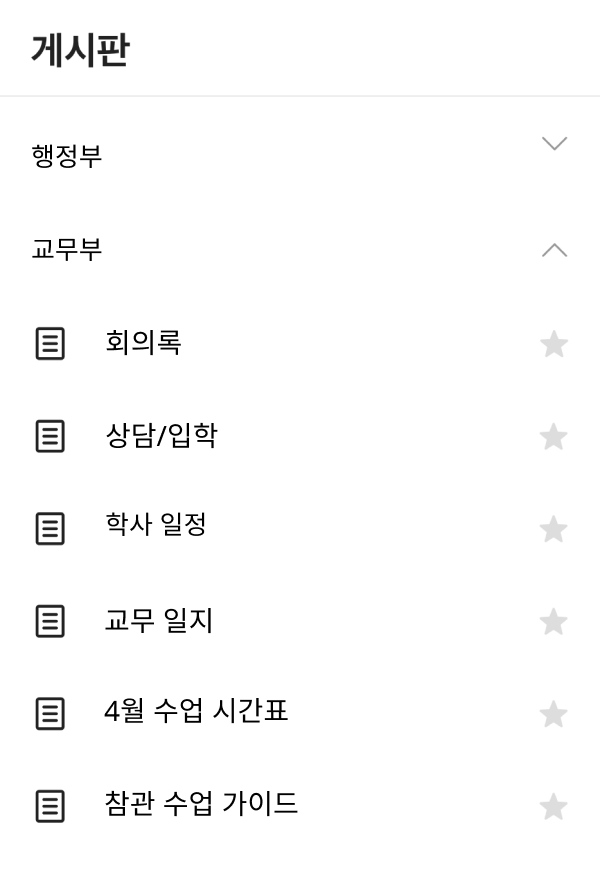Open the 상담/입학 board
This screenshot has width=600, height=870.
161,436
